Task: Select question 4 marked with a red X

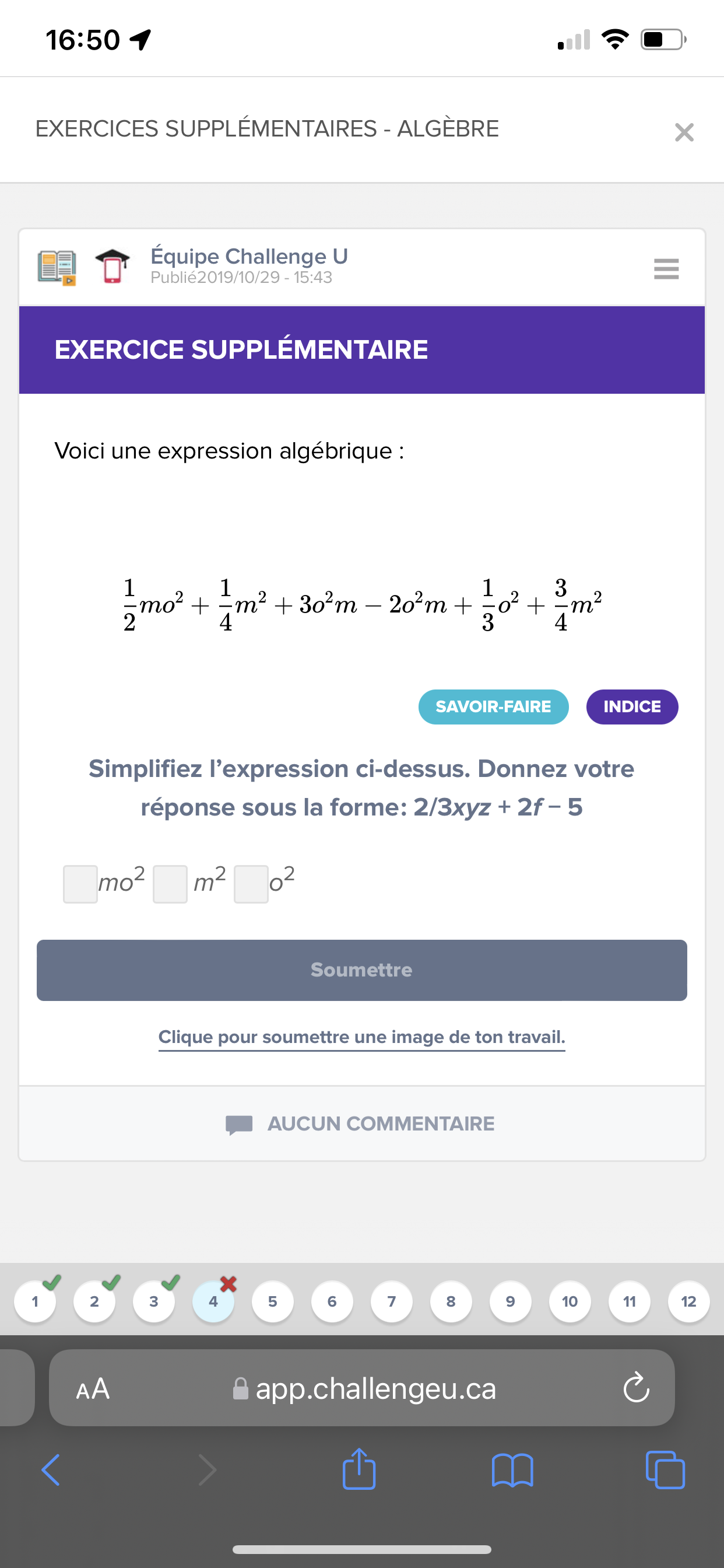Action: click(x=213, y=1301)
